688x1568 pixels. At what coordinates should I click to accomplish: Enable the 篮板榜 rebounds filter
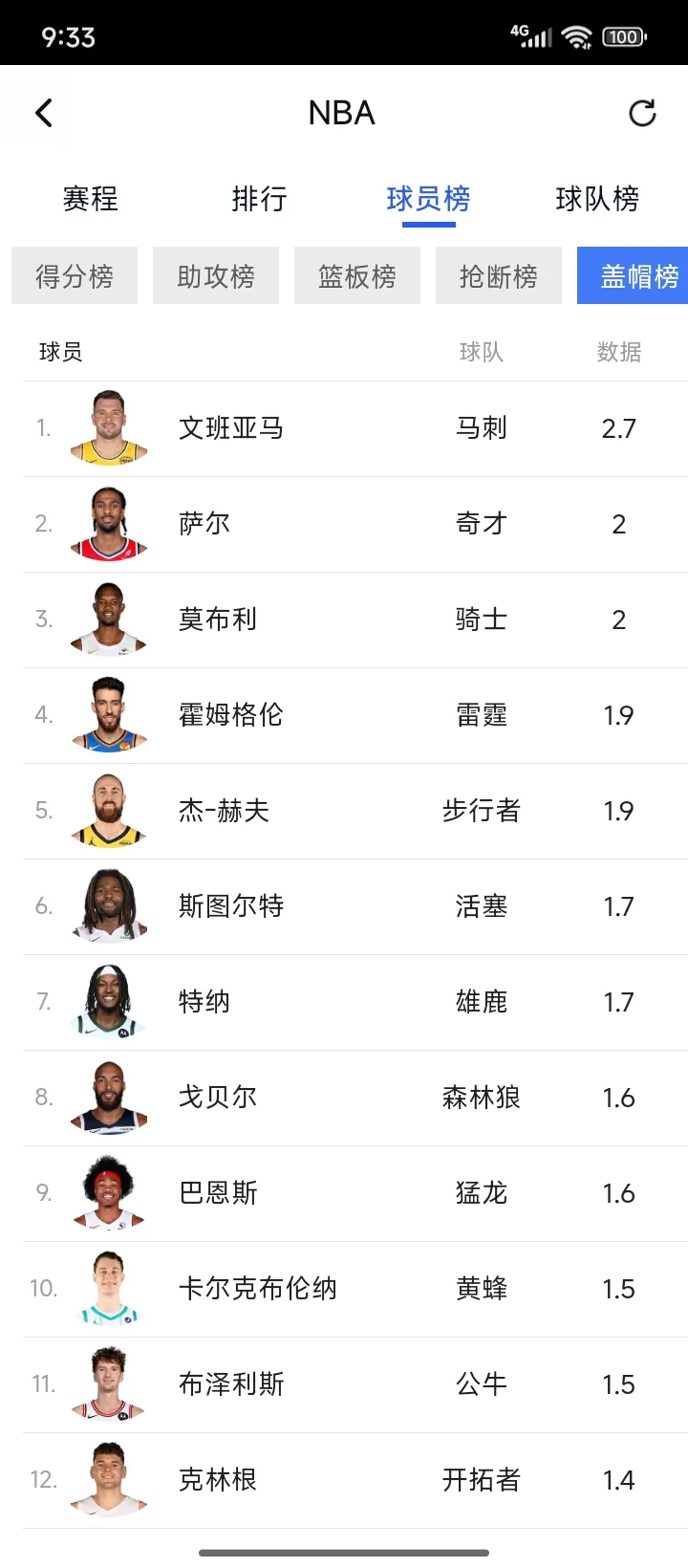click(x=356, y=275)
